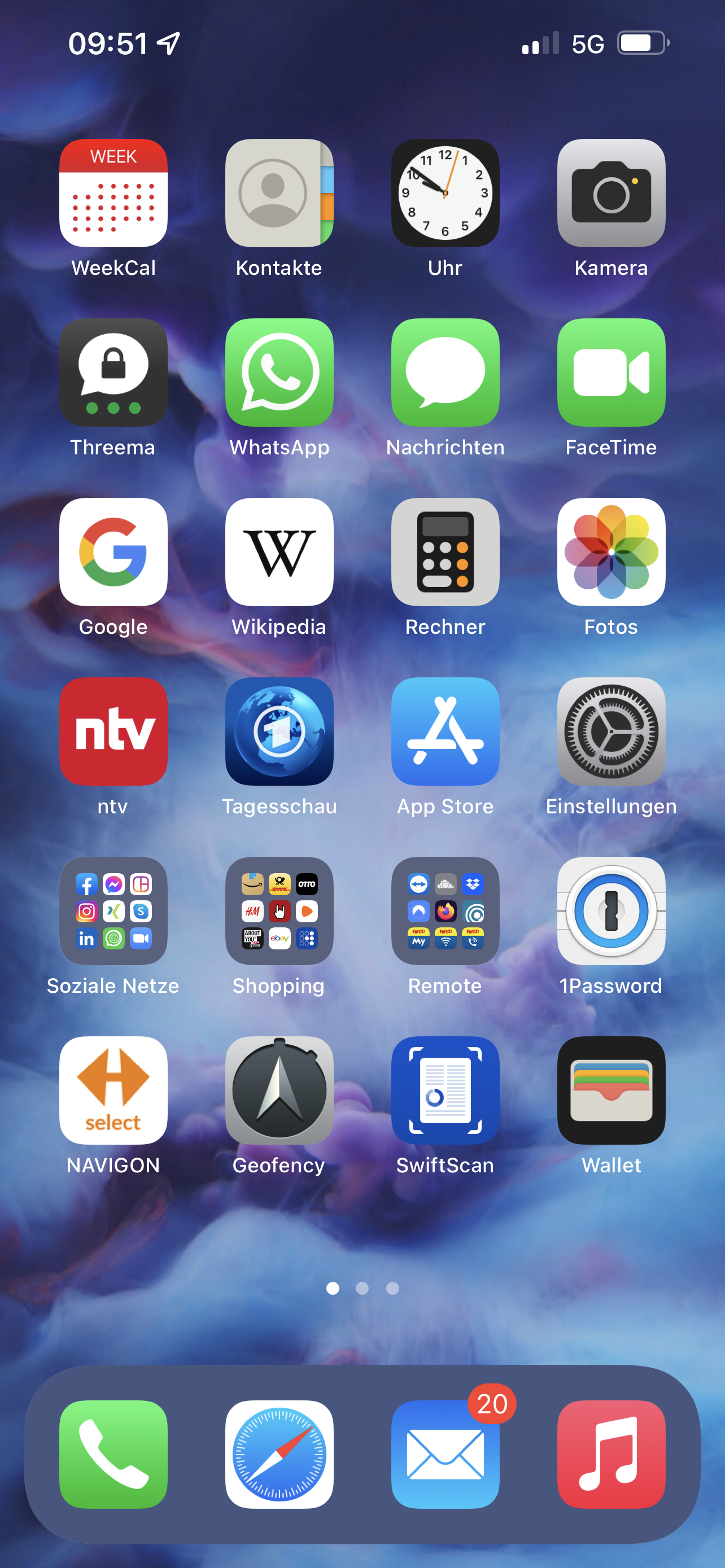This screenshot has height=1568, width=725.
Task: Open the Kamera app
Action: 610,193
